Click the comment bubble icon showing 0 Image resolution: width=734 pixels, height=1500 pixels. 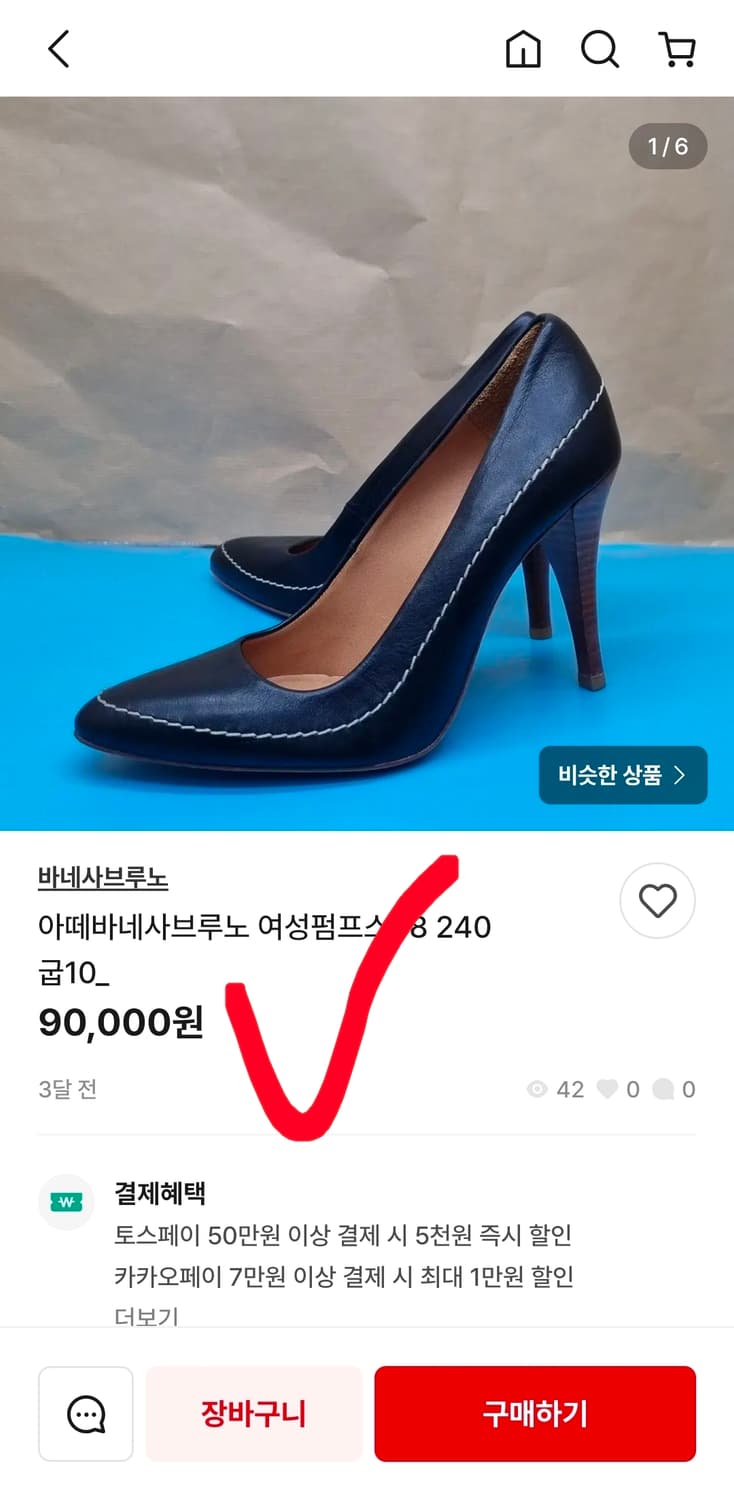(664, 1089)
